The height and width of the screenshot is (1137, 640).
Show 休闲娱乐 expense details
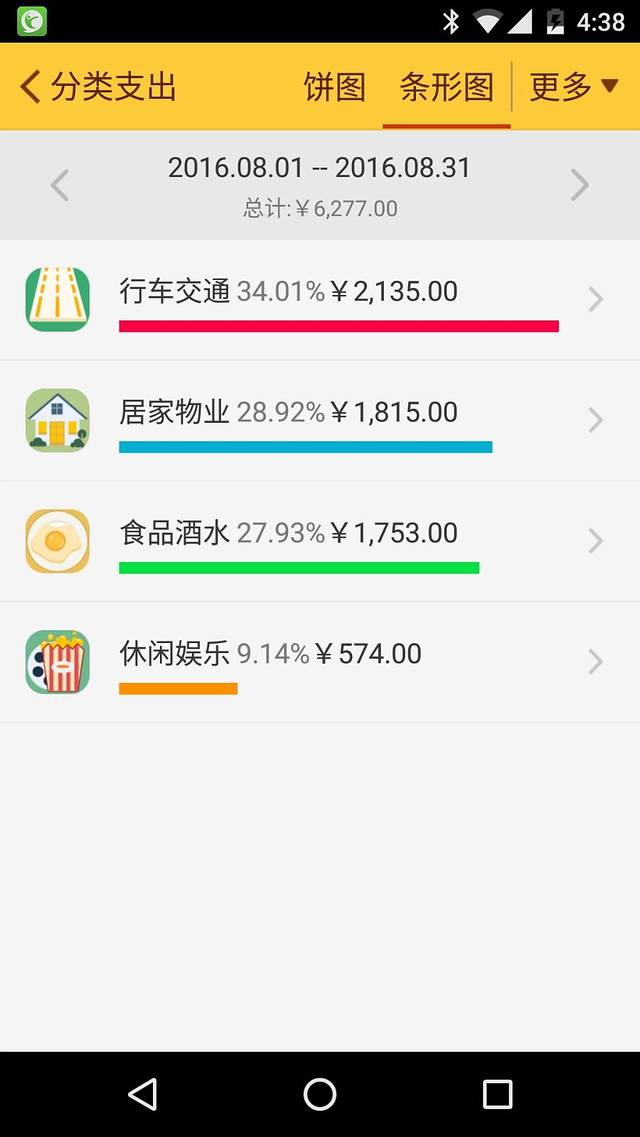click(320, 663)
